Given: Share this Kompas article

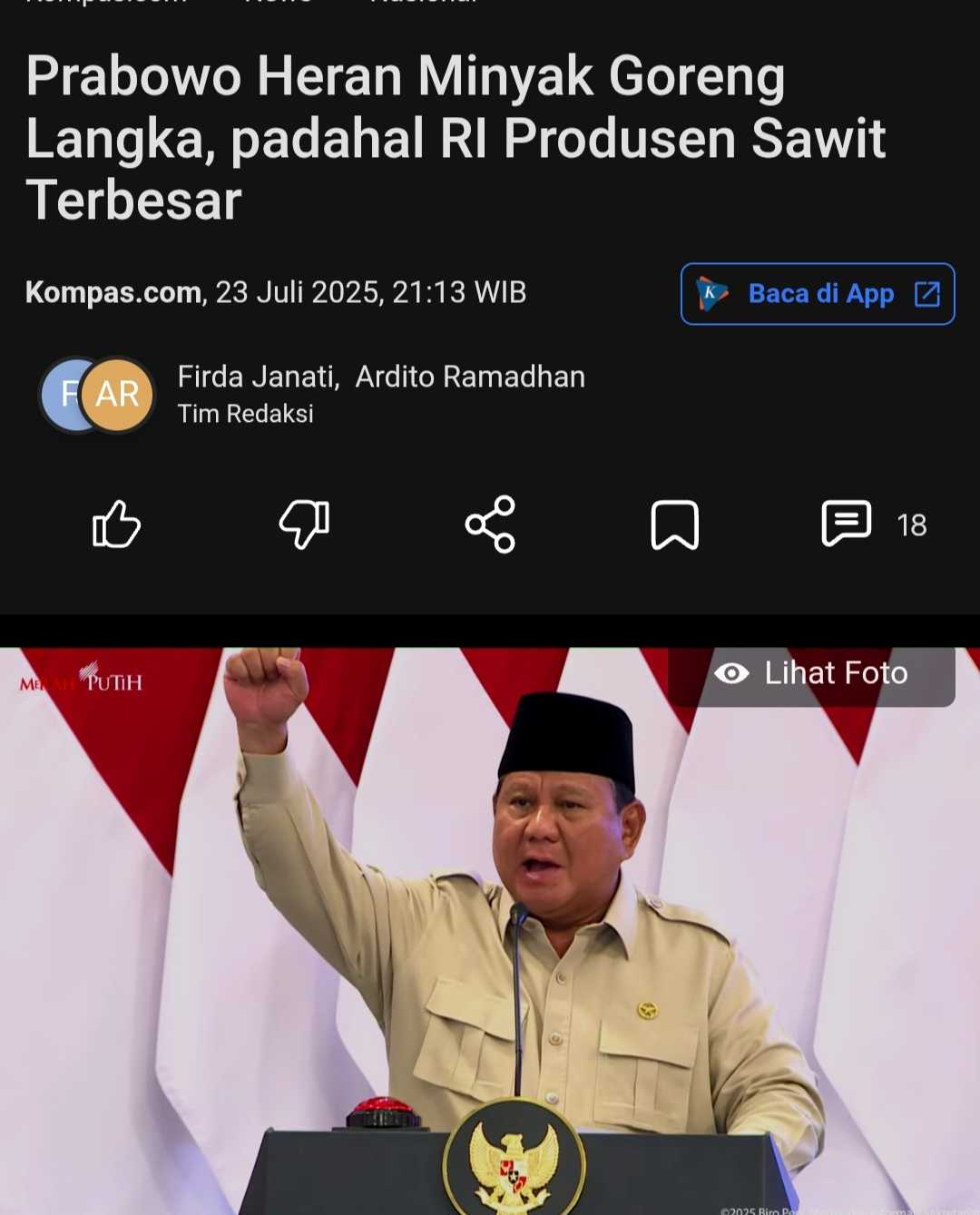Looking at the screenshot, I should tap(490, 524).
